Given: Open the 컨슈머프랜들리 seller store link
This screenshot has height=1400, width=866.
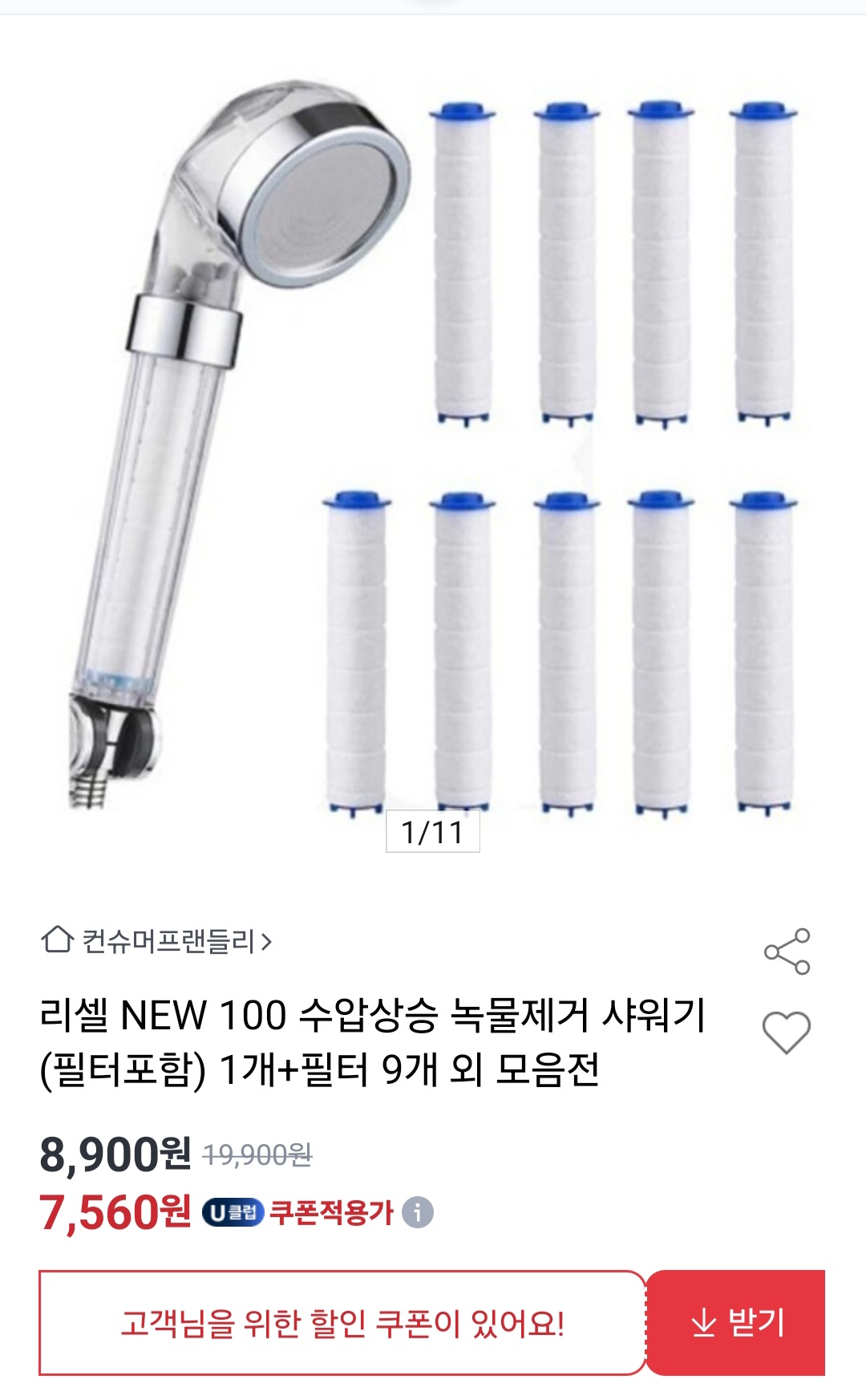Looking at the screenshot, I should coord(157,940).
